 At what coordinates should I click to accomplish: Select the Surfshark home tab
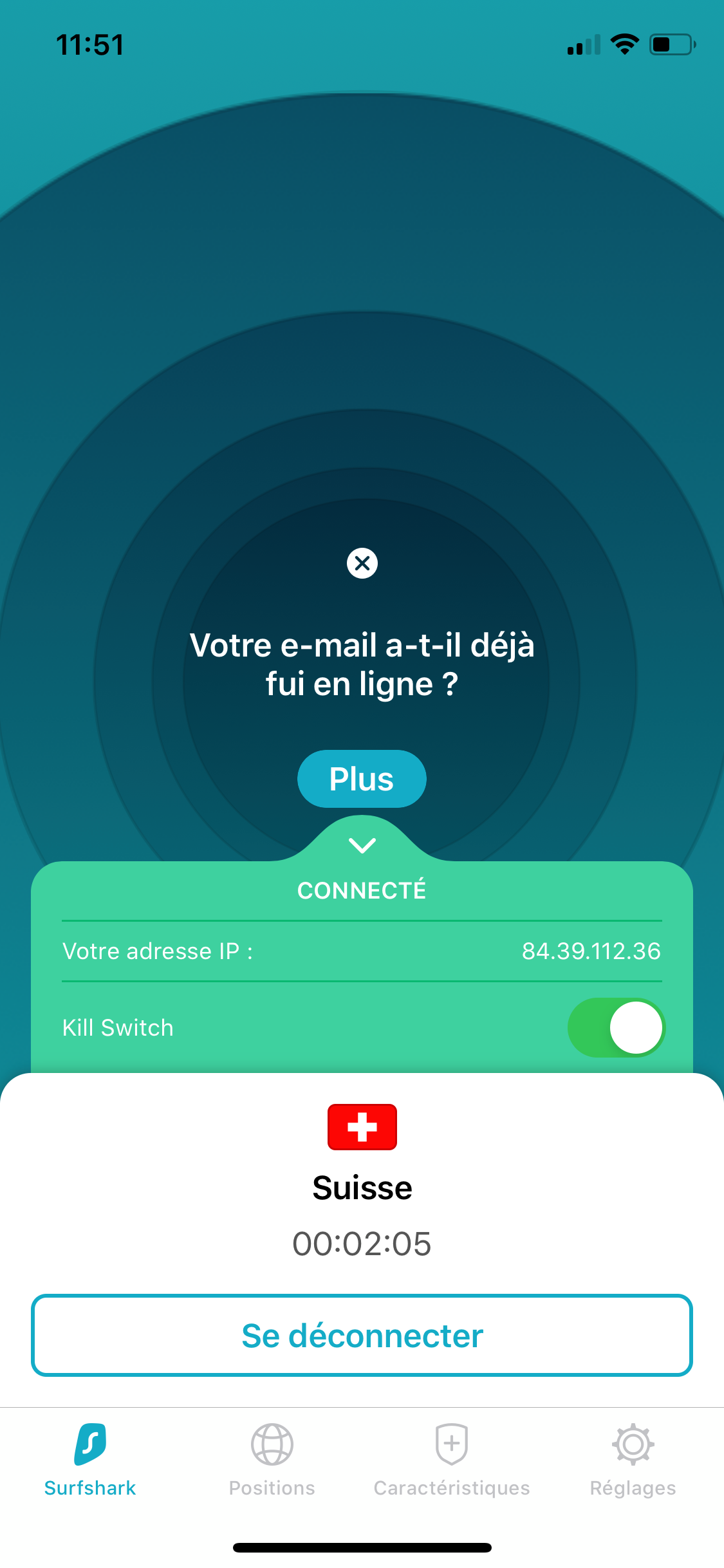point(90,1460)
